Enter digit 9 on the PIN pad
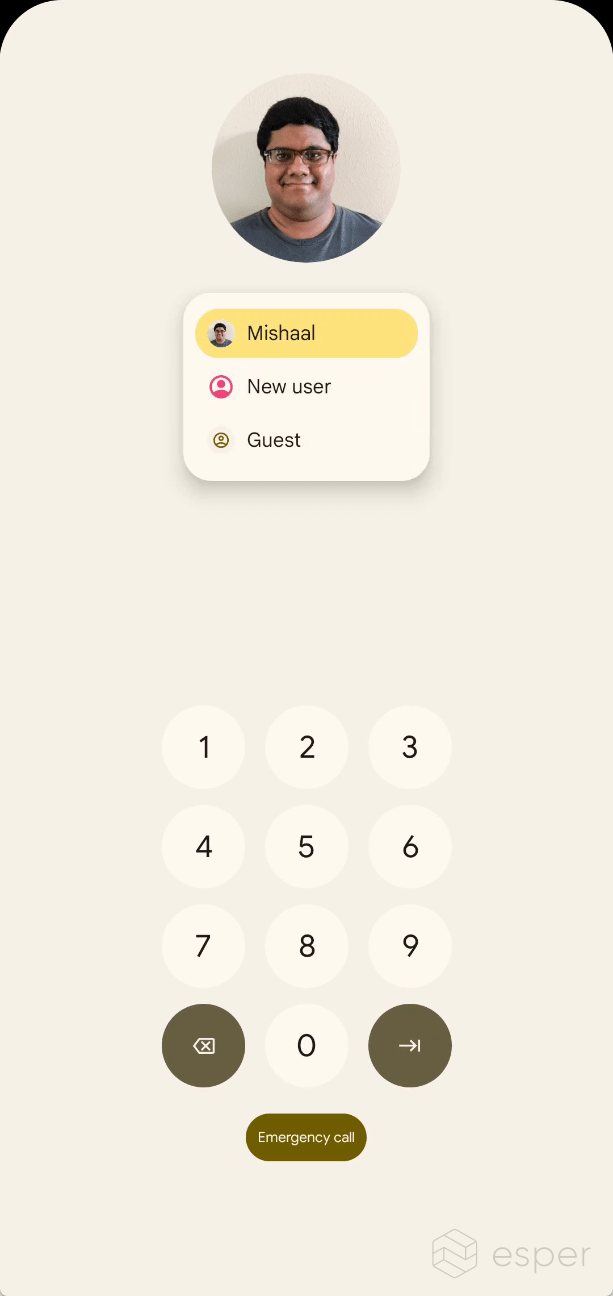 [x=410, y=946]
